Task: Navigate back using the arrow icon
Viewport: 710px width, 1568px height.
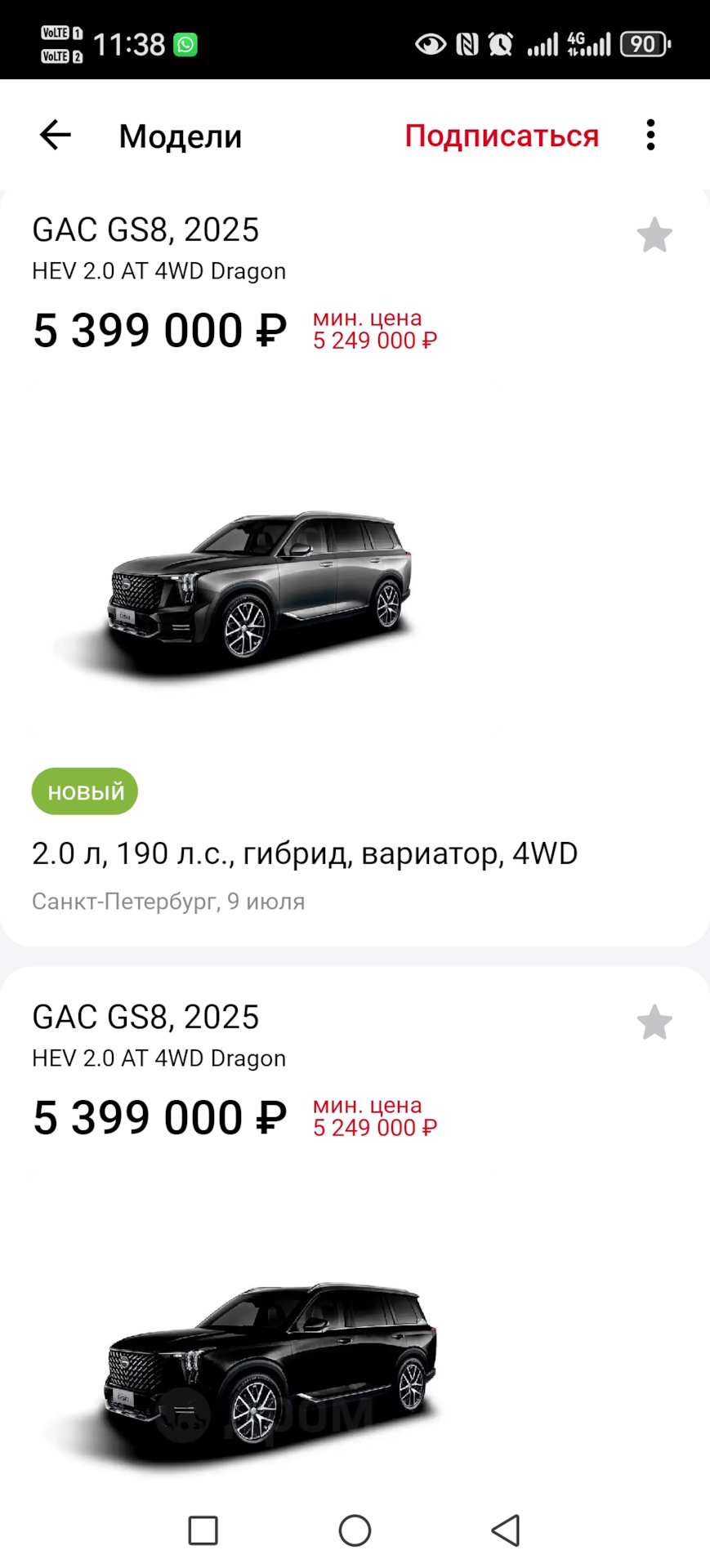Action: [54, 135]
